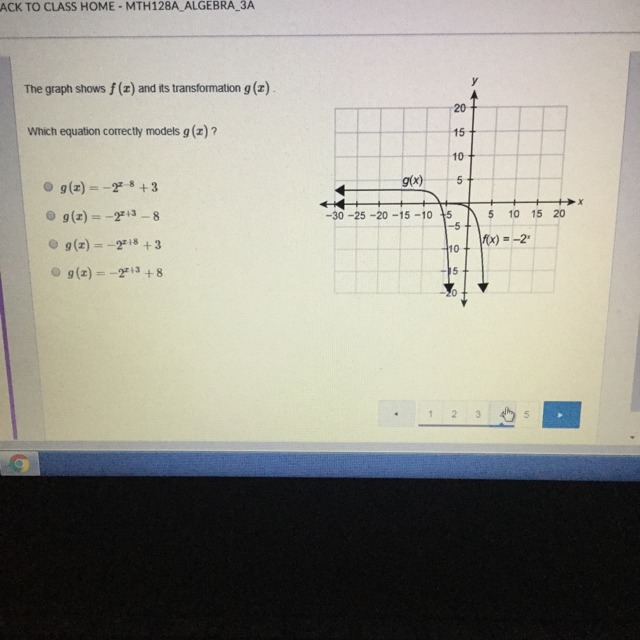Go to the previous question with the left arrow
The width and height of the screenshot is (640, 640).
[396, 414]
